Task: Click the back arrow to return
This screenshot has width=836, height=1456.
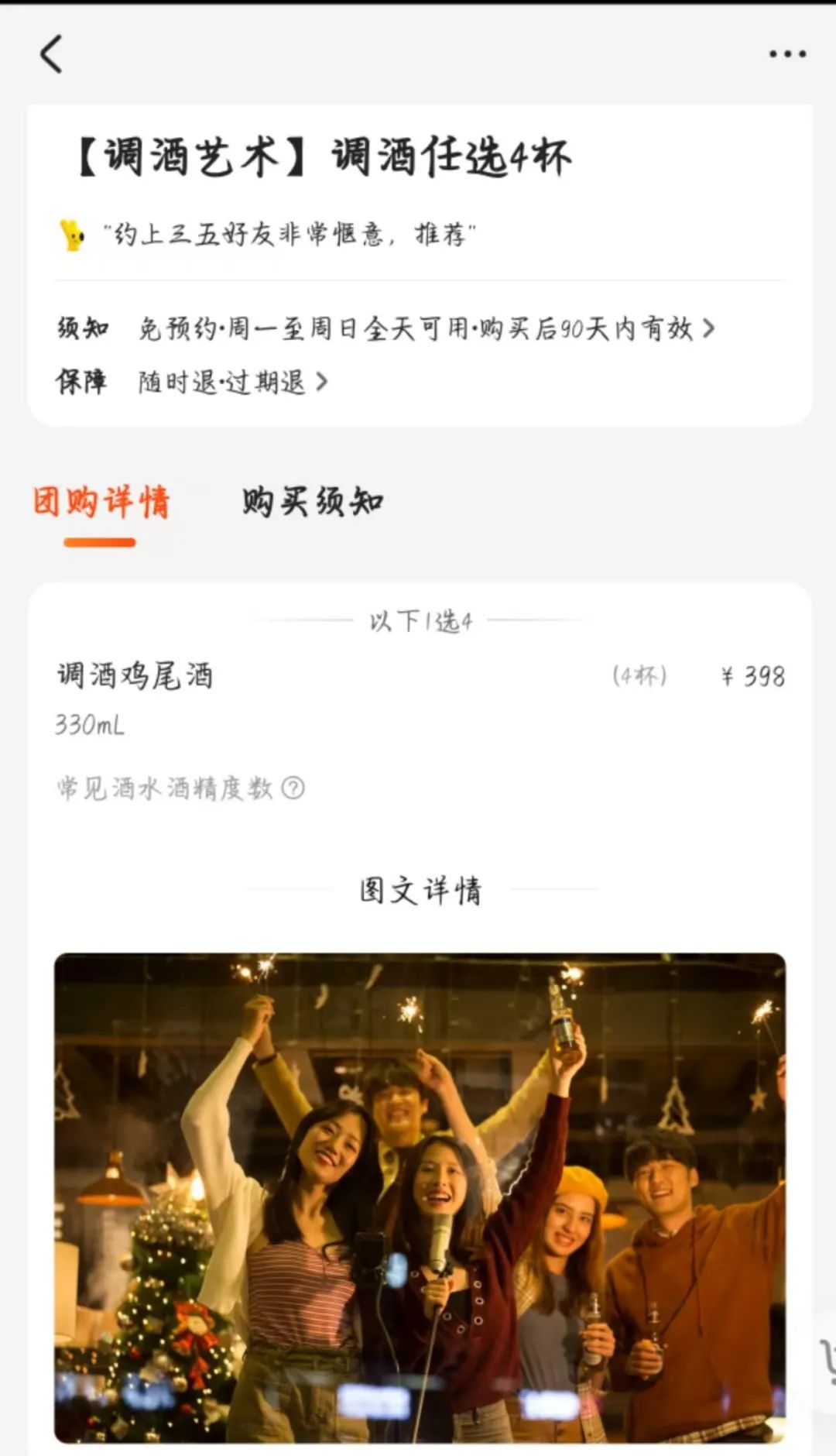Action: coord(51,56)
